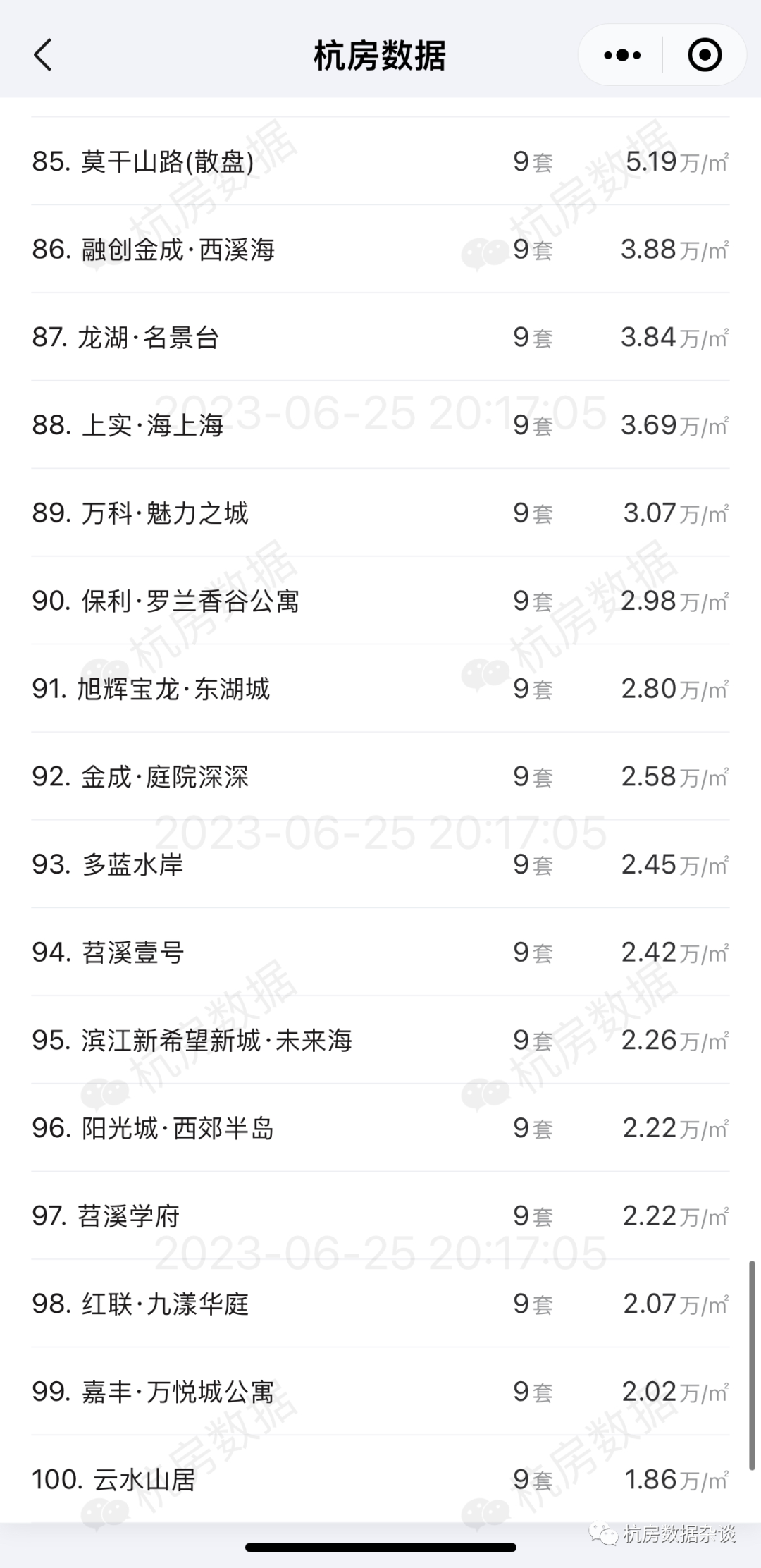Viewport: 761px width, 1568px height.
Task: Close the mini program with the circle button
Action: [704, 55]
